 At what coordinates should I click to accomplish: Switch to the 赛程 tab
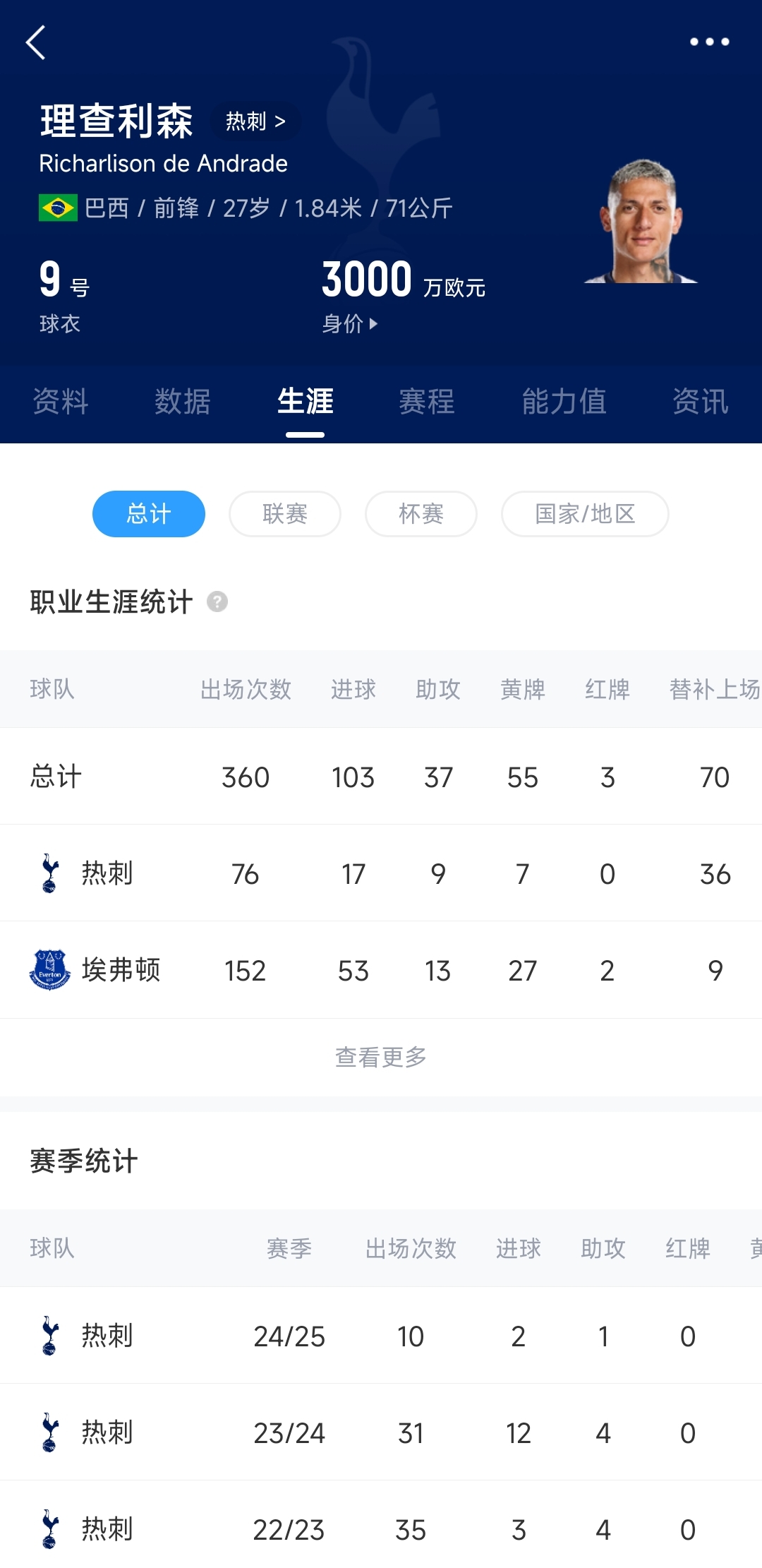point(427,401)
